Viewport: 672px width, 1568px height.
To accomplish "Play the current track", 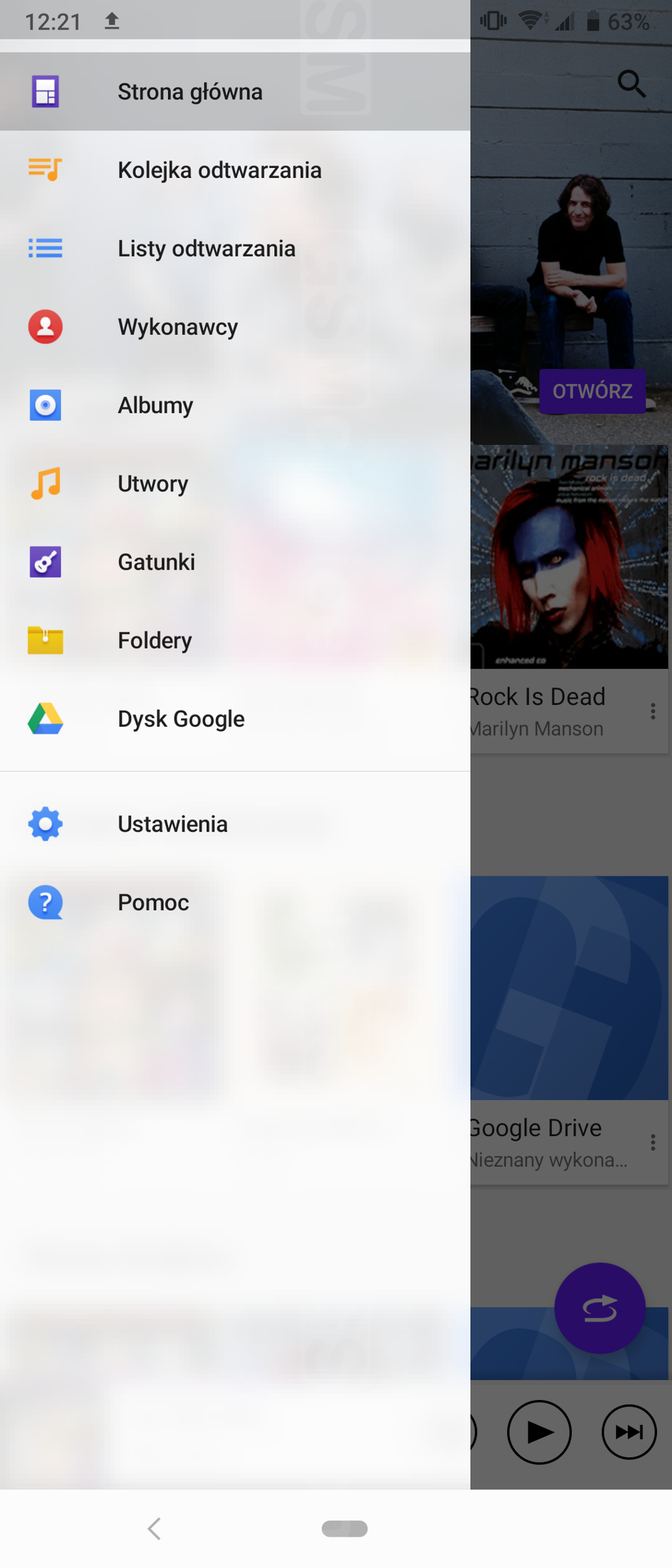I will [x=539, y=1432].
